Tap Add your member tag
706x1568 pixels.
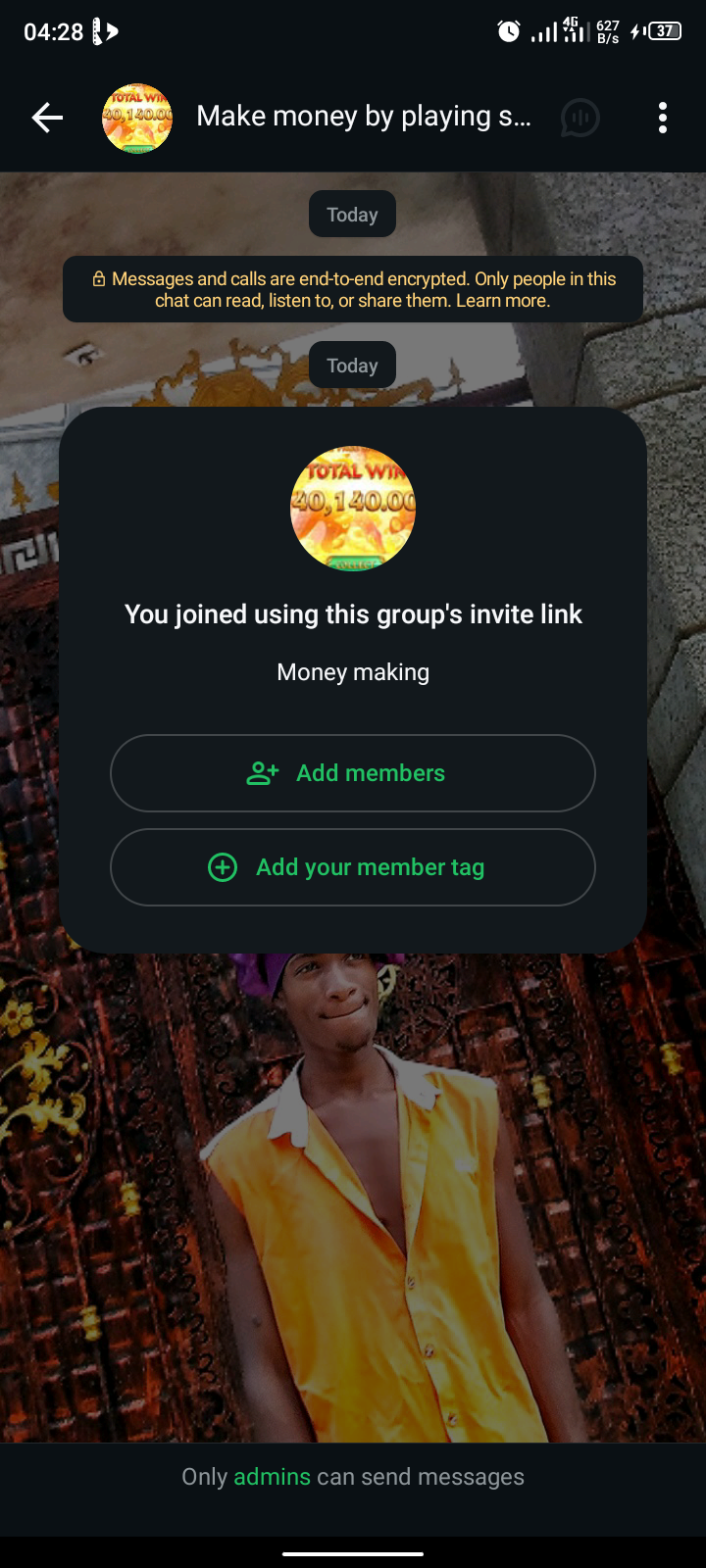point(353,867)
